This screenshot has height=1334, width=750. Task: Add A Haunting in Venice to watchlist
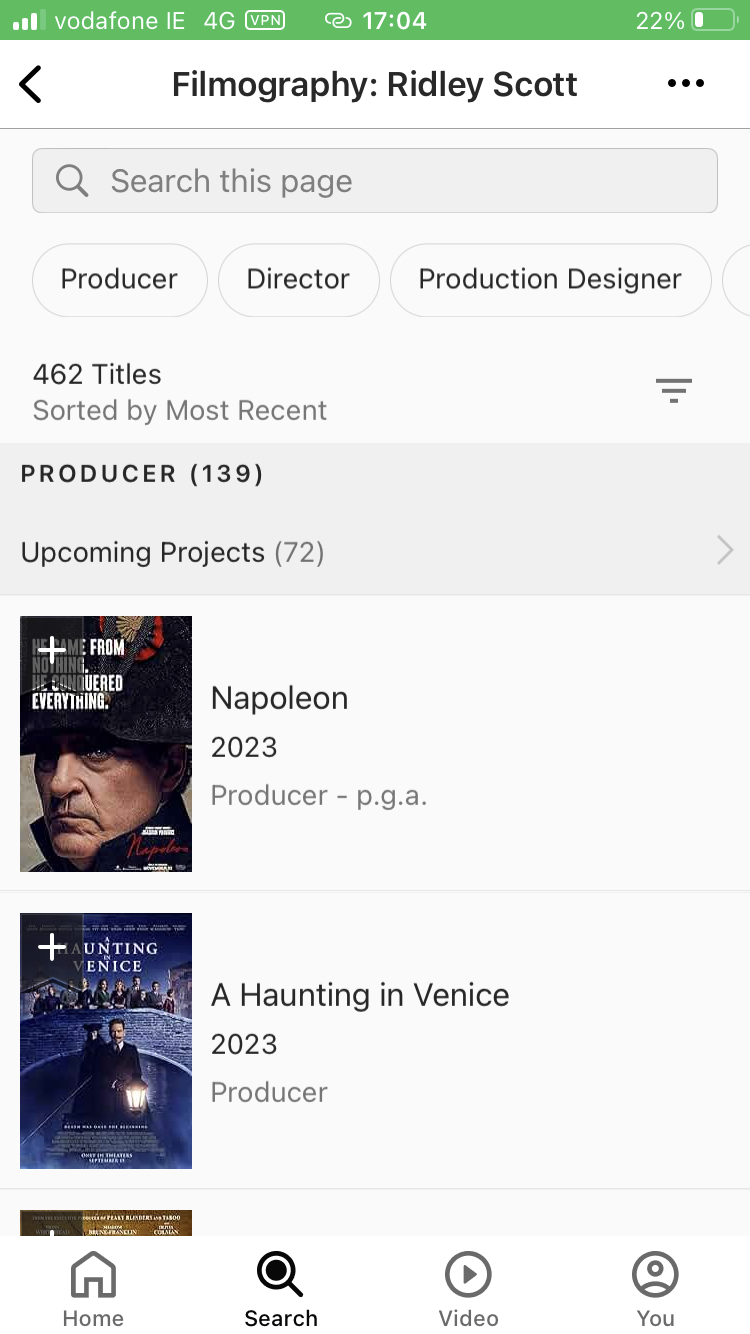51,946
